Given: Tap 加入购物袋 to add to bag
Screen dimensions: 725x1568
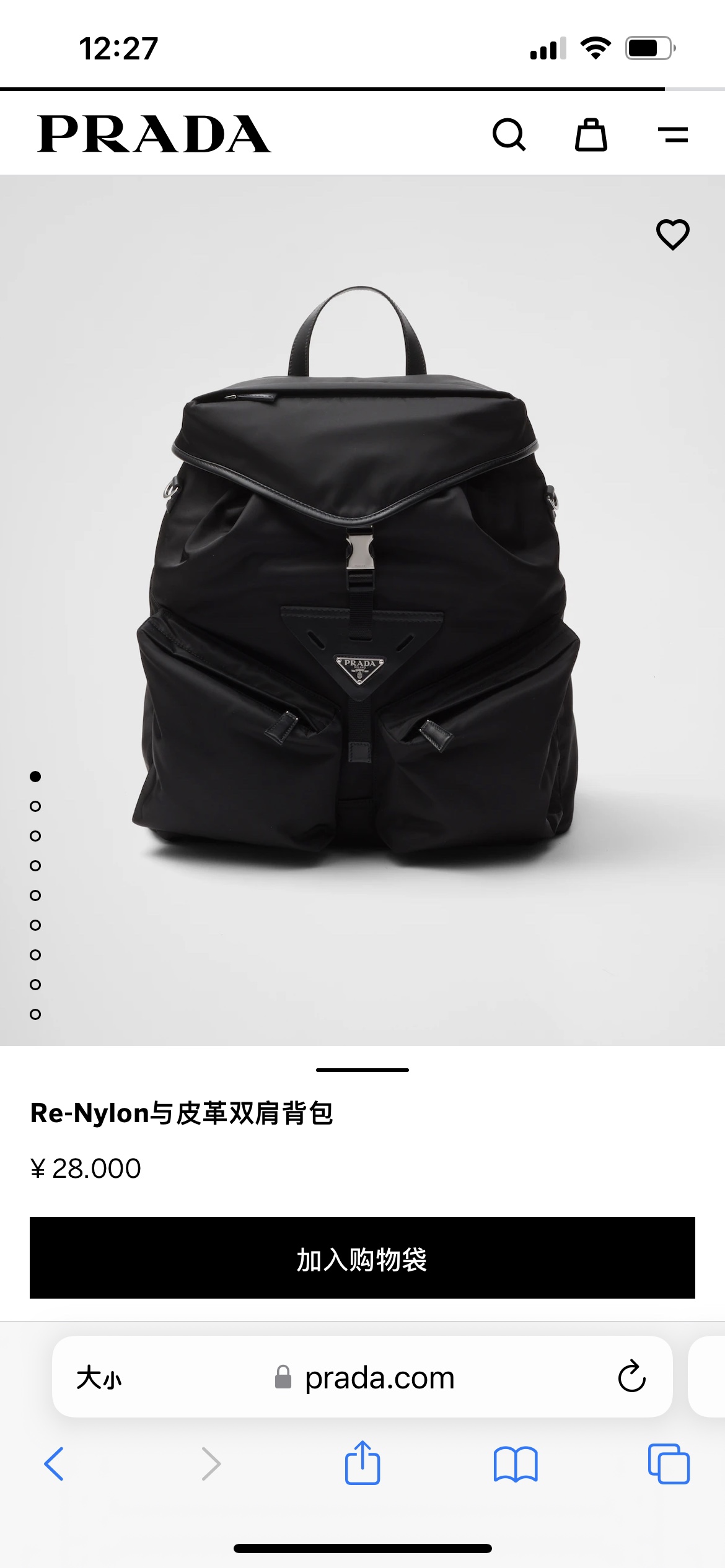Looking at the screenshot, I should click(362, 1258).
